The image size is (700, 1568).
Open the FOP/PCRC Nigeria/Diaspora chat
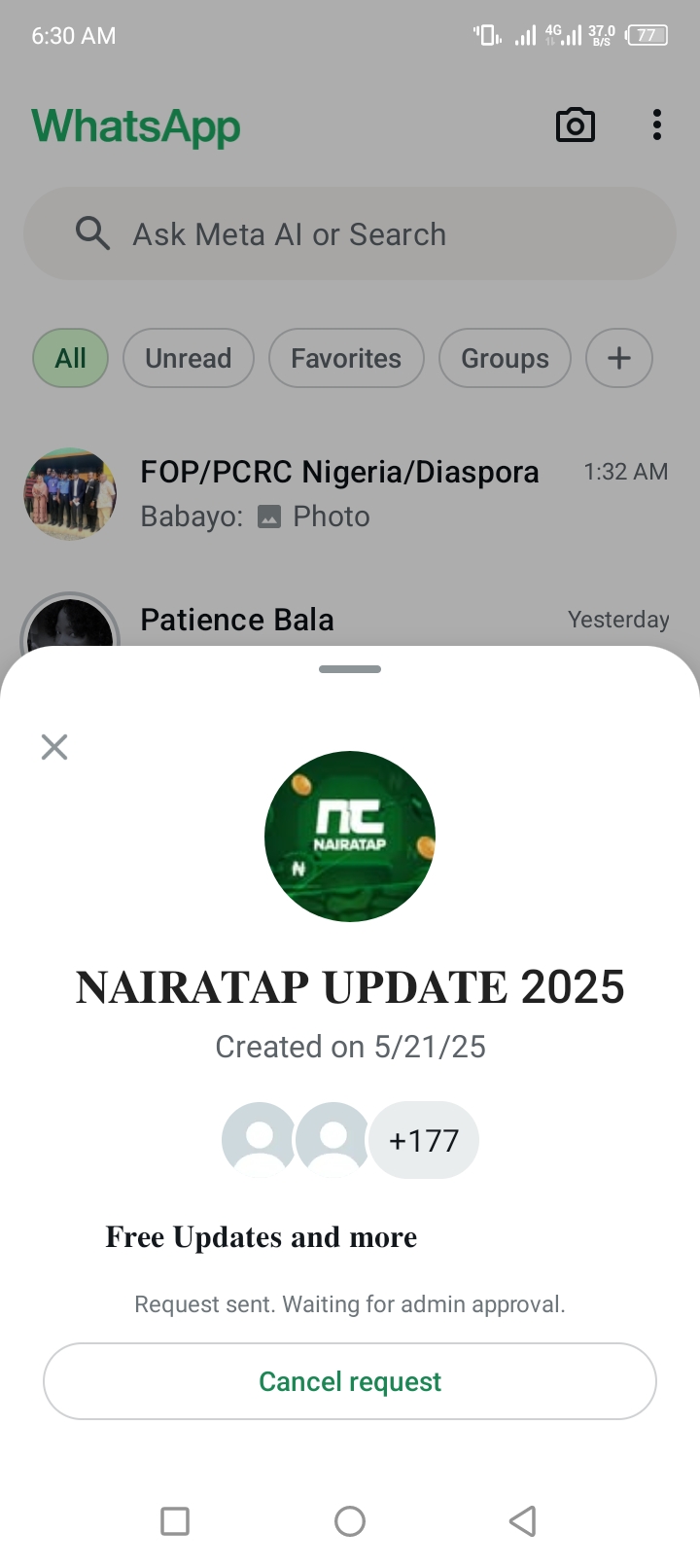pyautogui.click(x=340, y=493)
